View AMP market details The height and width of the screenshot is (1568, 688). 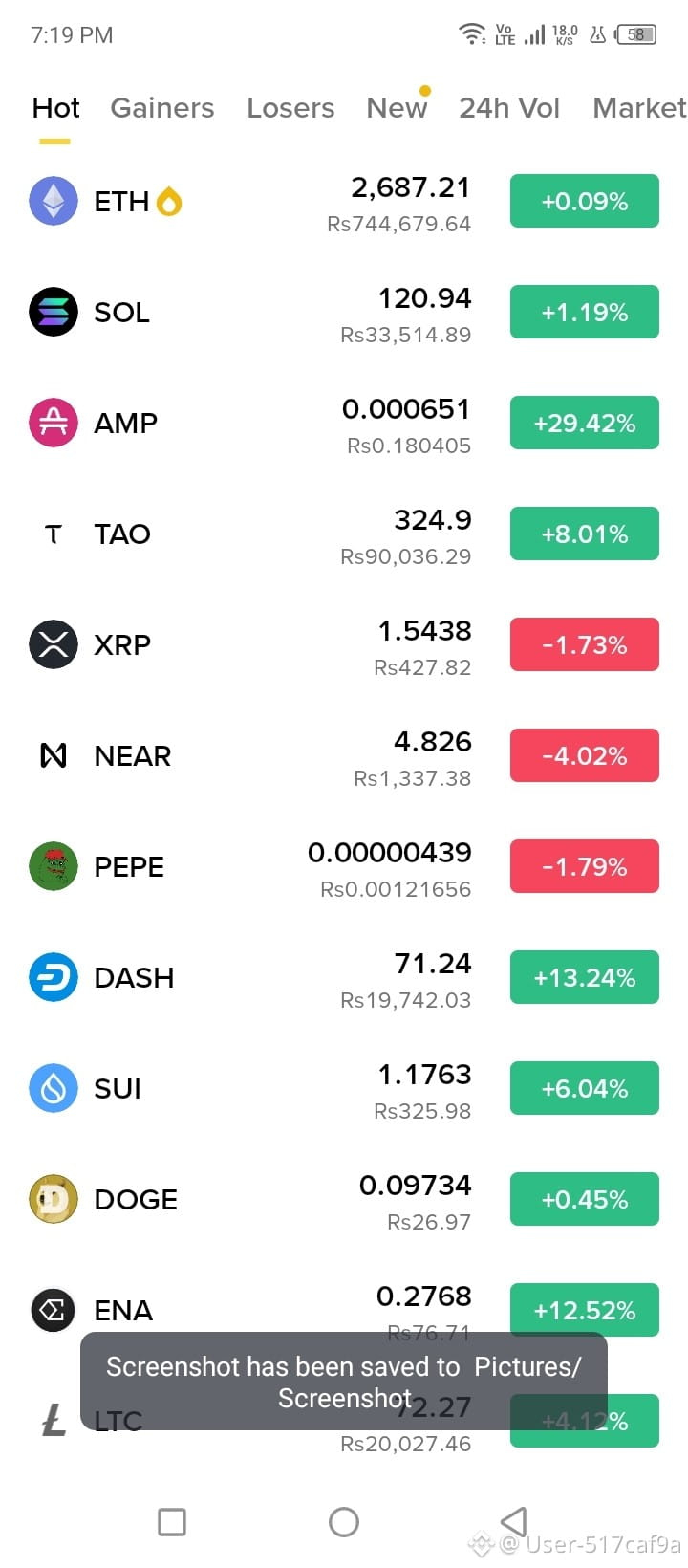click(x=344, y=424)
